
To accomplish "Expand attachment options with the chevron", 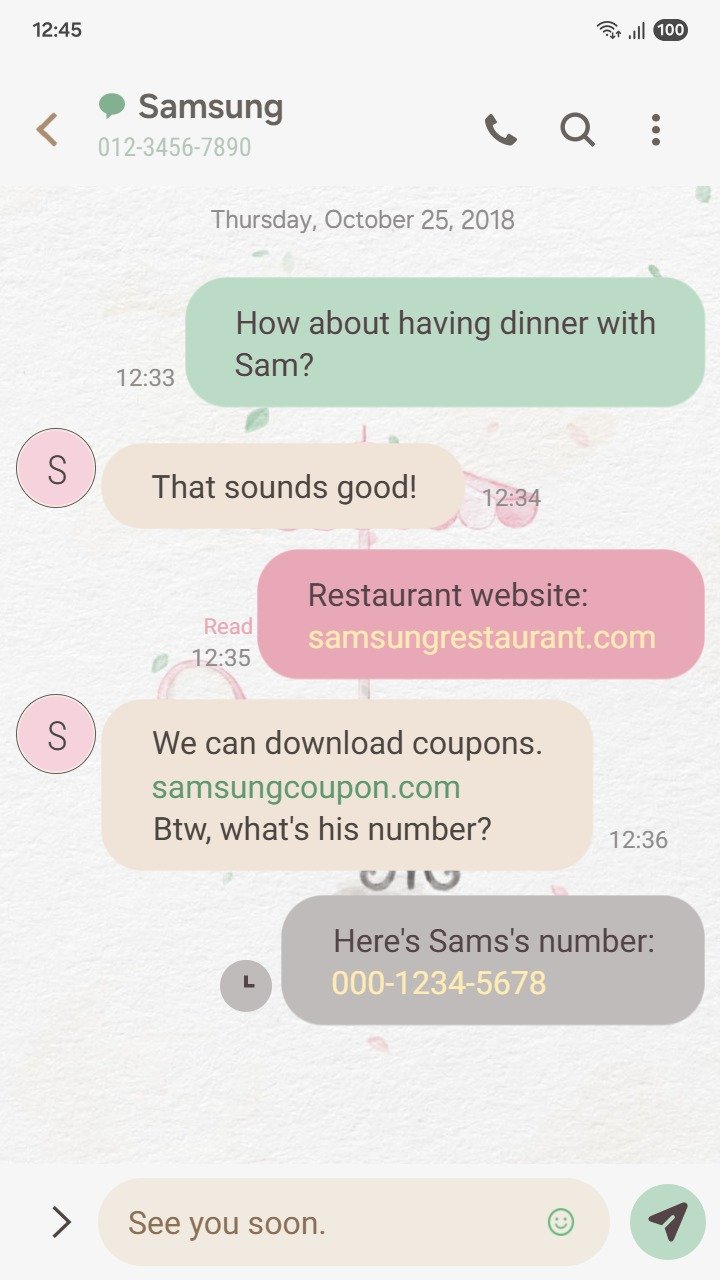I will tap(61, 1221).
